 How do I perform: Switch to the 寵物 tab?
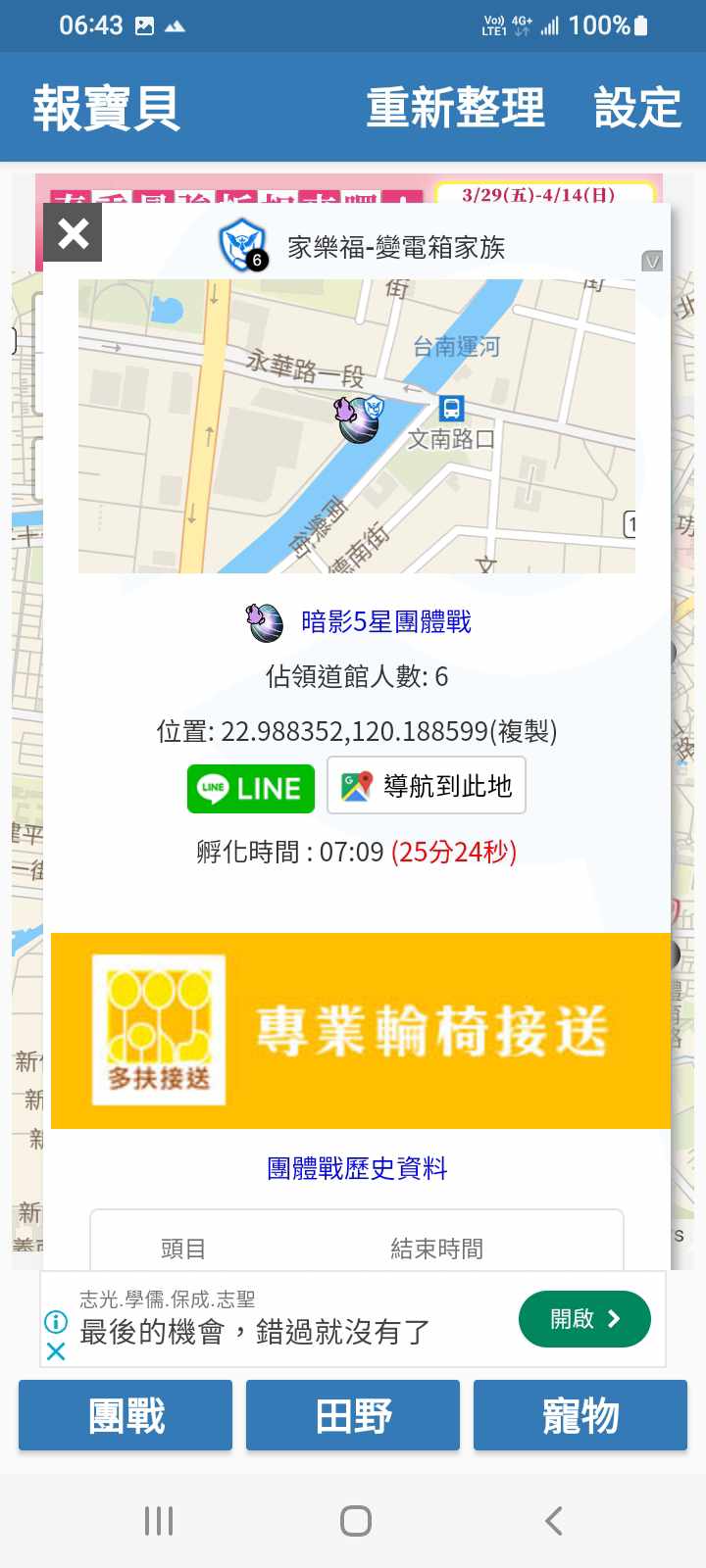580,1415
